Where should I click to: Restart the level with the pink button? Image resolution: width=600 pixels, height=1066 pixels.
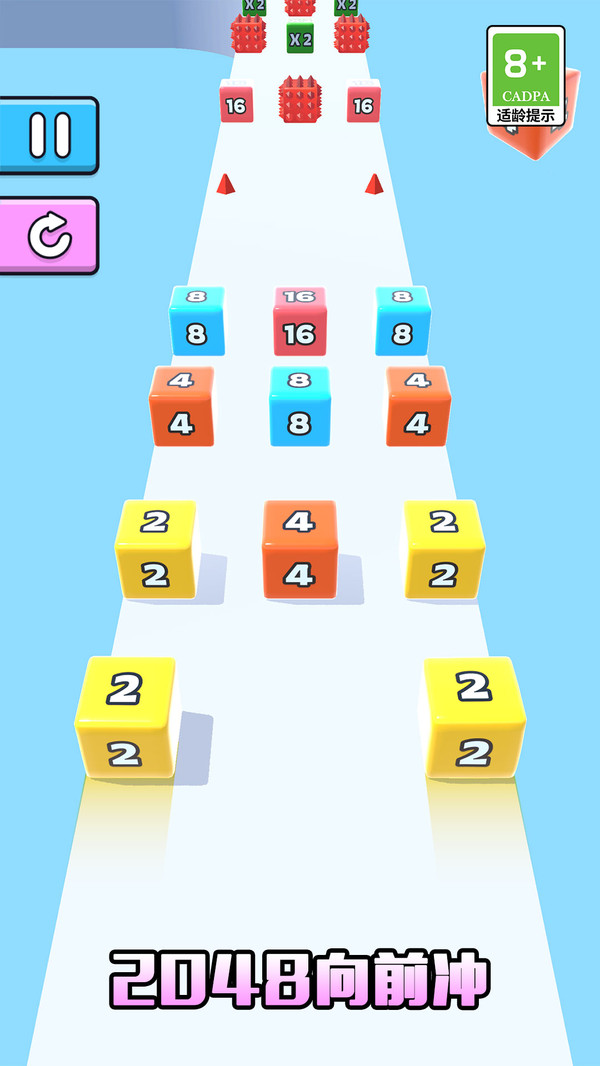tap(49, 236)
